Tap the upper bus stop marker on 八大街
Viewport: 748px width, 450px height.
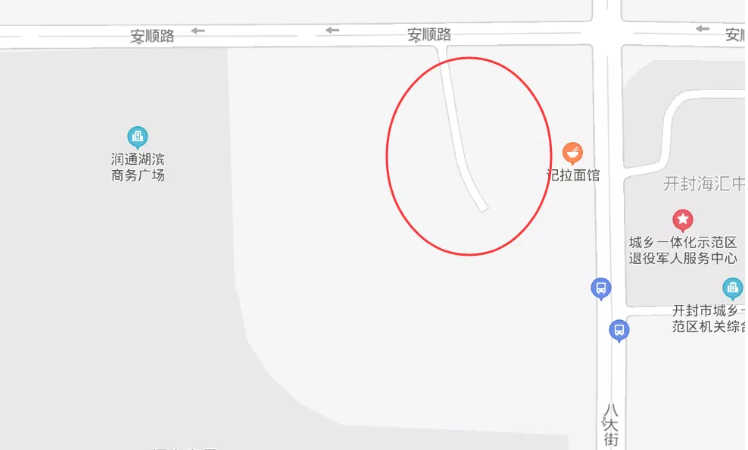pos(600,288)
